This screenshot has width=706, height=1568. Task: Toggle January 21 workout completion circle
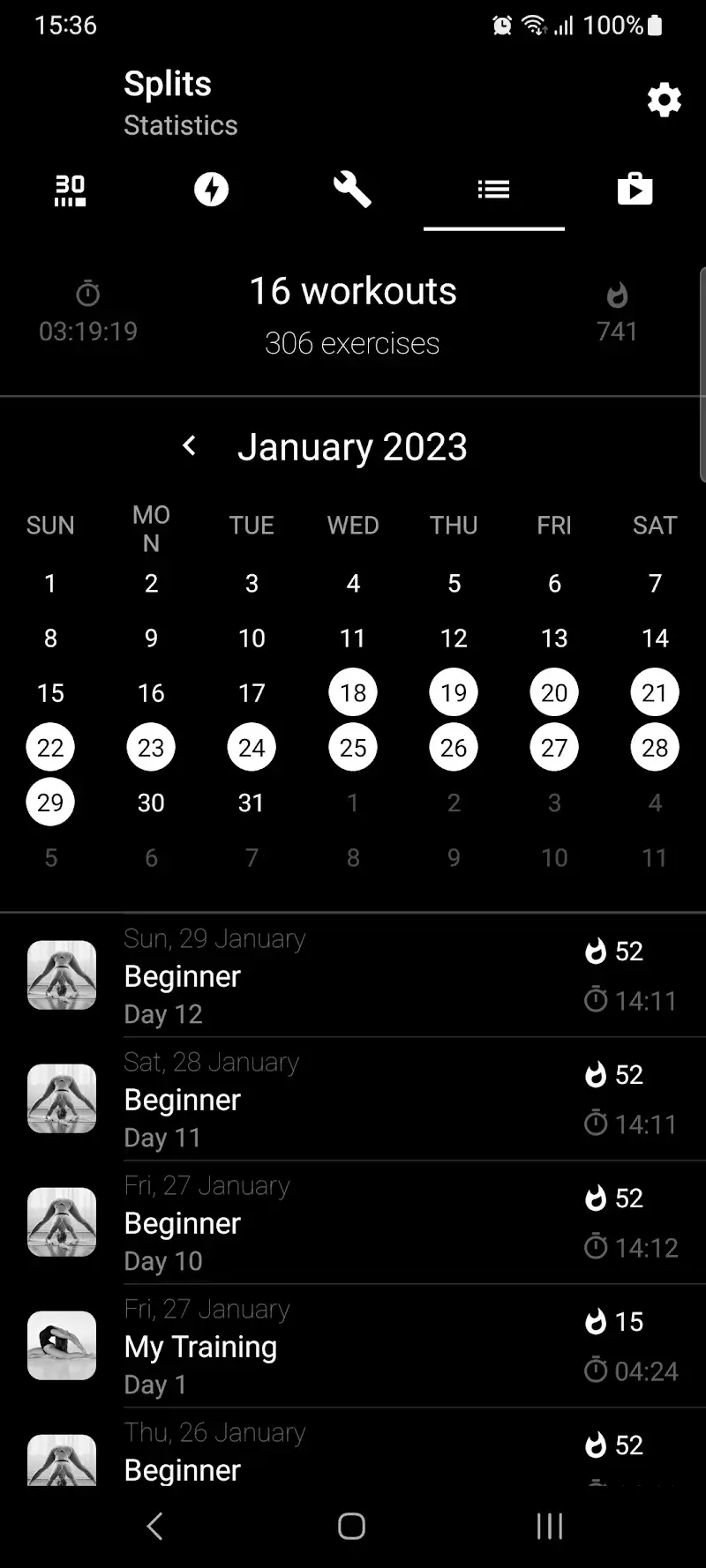(x=654, y=692)
